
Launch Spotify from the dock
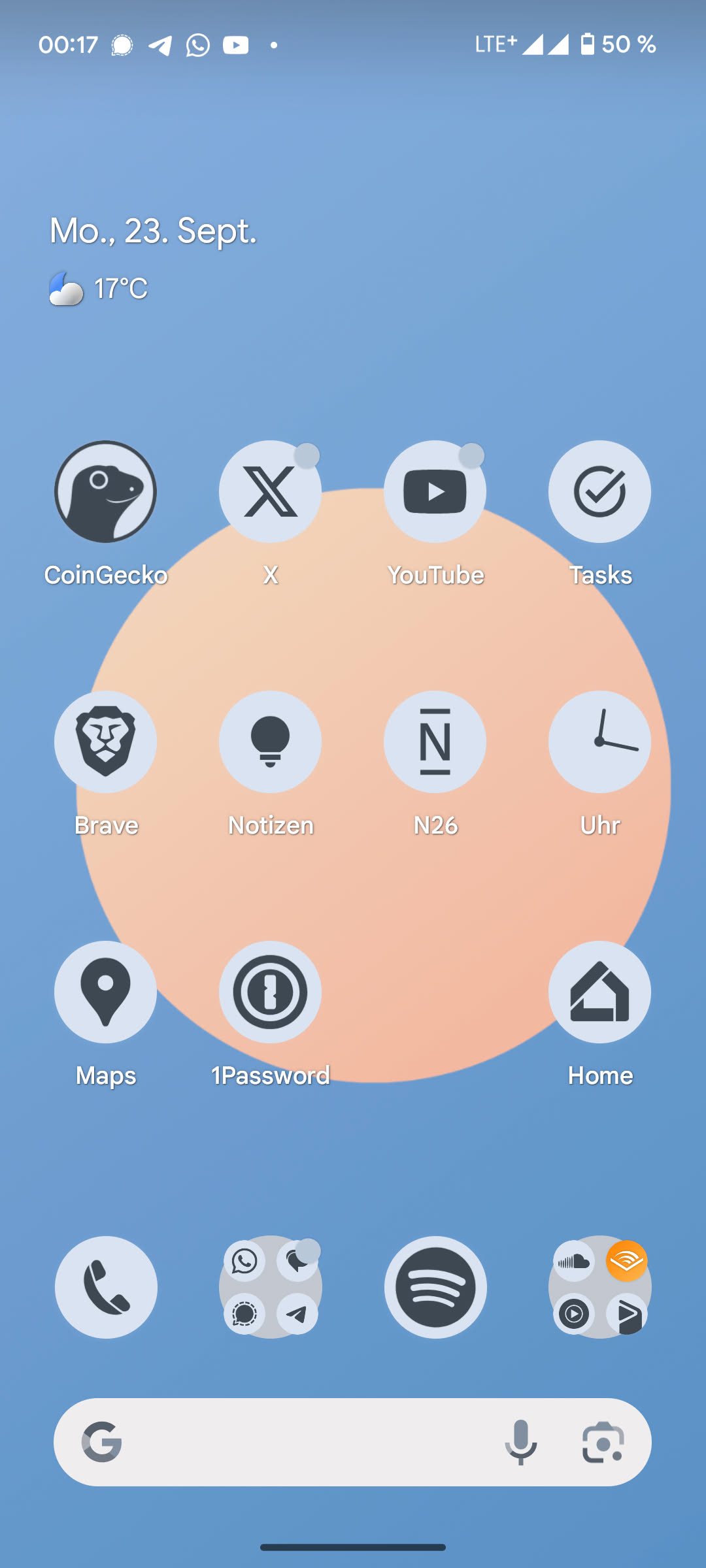[435, 1288]
